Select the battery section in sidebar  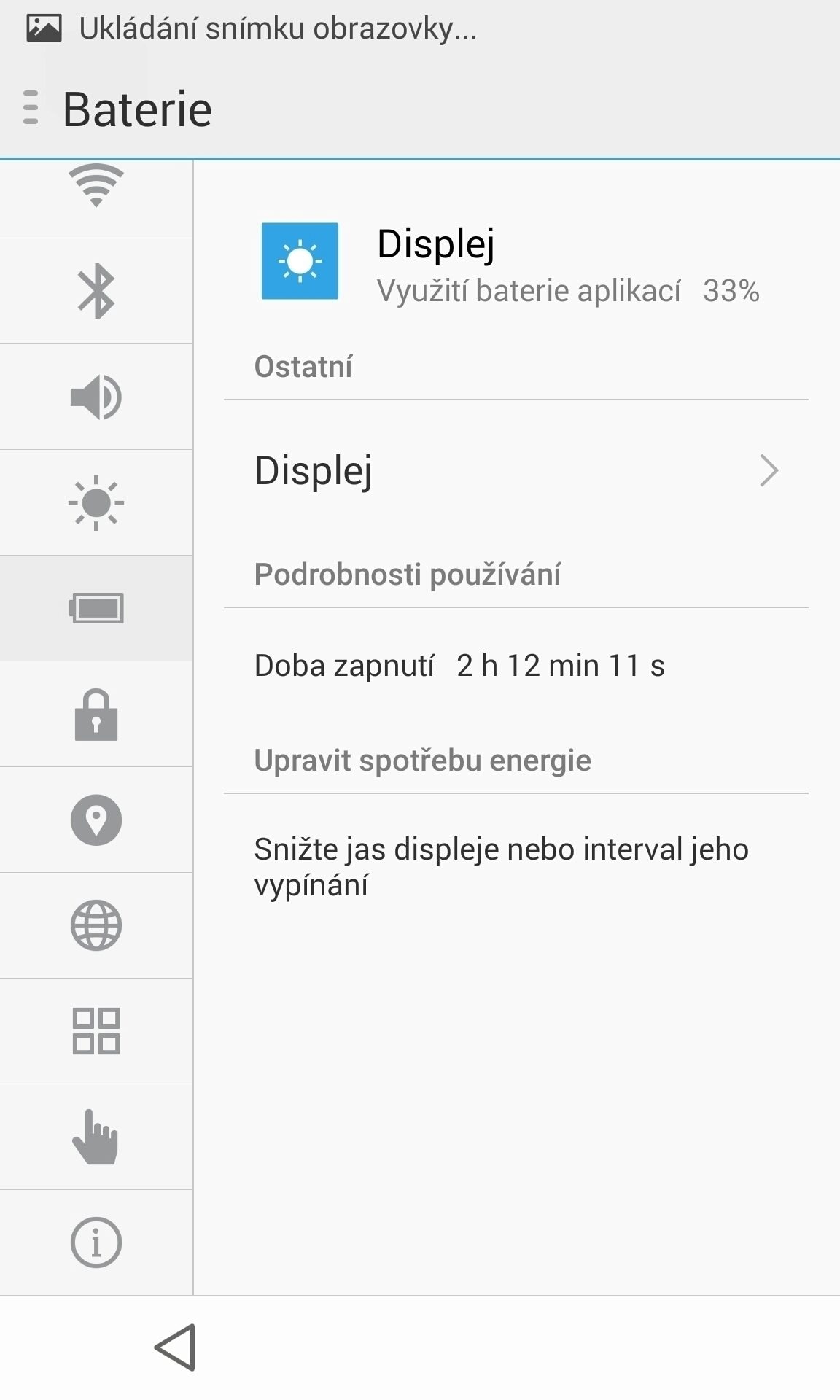[x=96, y=608]
